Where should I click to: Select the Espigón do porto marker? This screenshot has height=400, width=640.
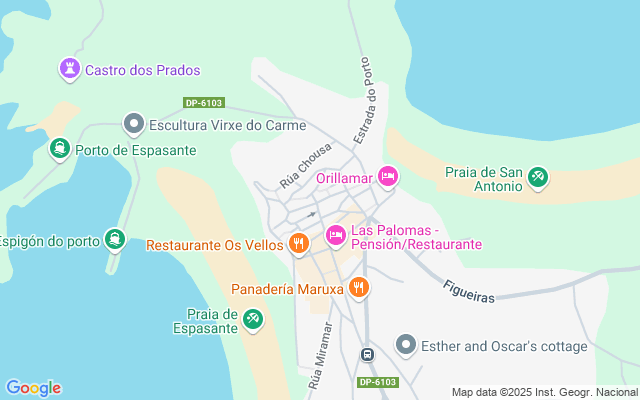tap(117, 240)
